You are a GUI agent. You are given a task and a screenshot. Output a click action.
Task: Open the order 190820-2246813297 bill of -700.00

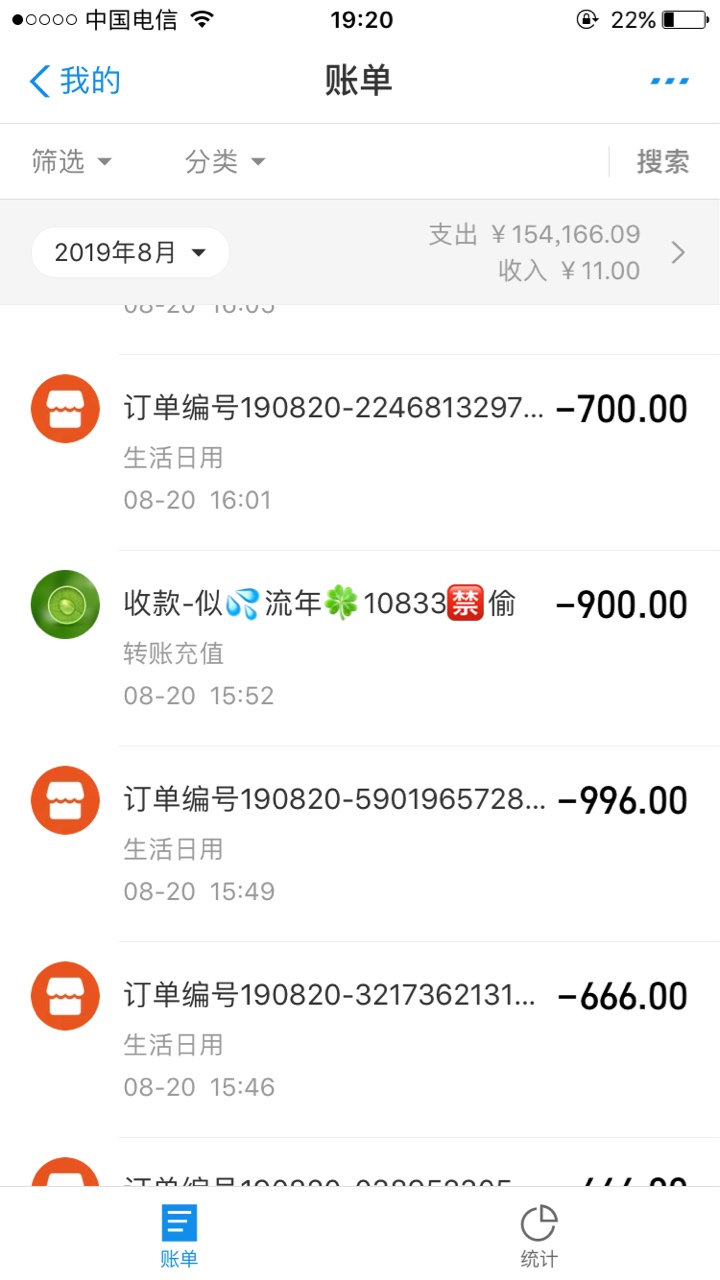360,452
